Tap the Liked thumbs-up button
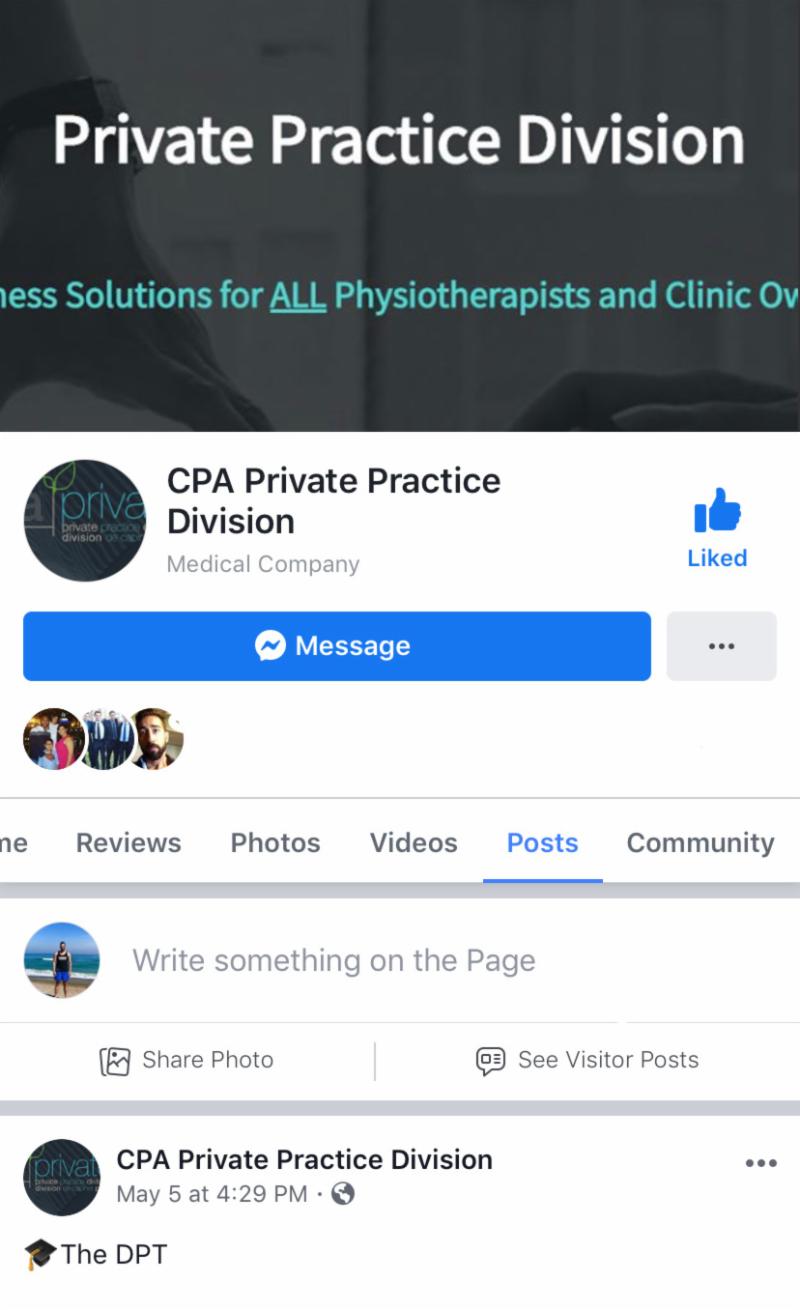The image size is (800, 1310). coord(717,528)
